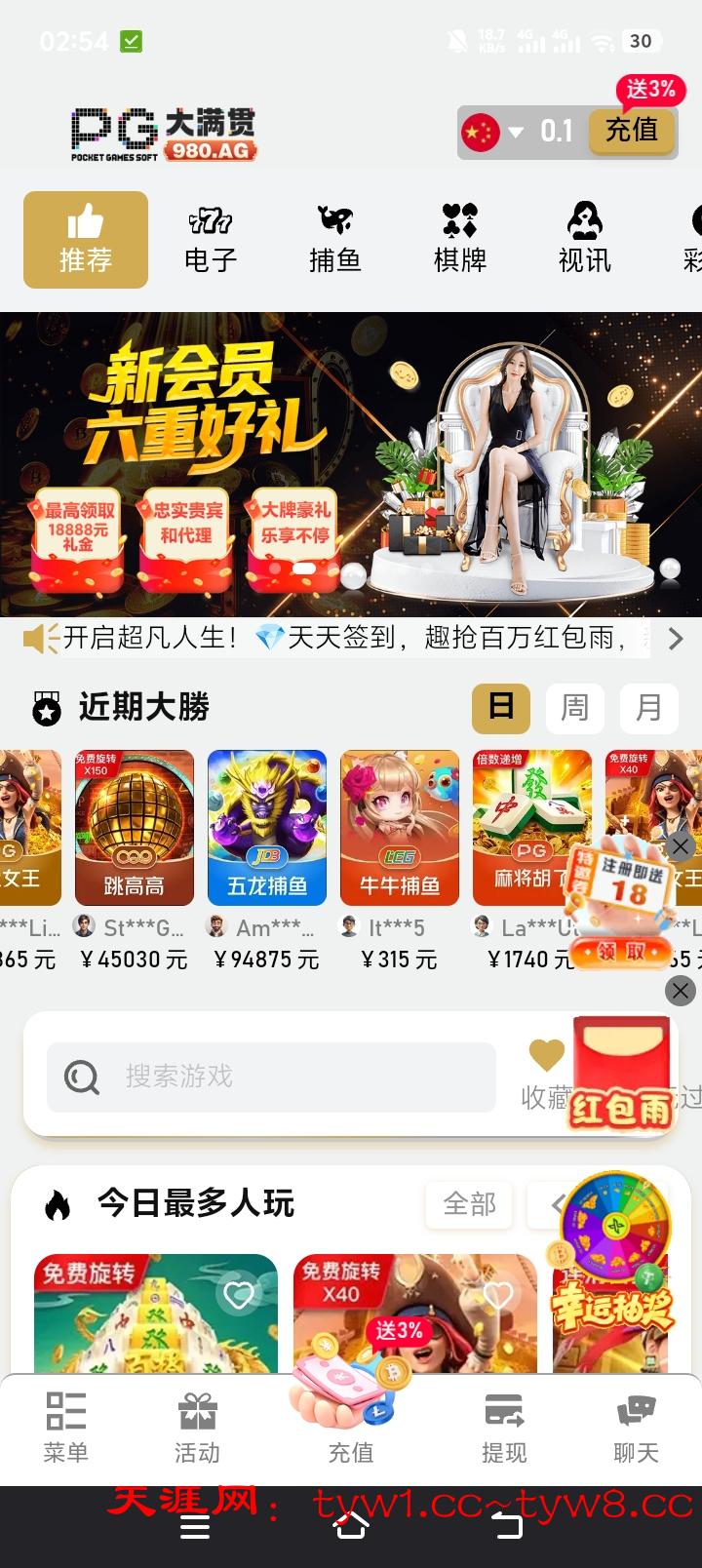Show monthly big wins with 月
The height and width of the screenshot is (1568, 702).
click(648, 707)
